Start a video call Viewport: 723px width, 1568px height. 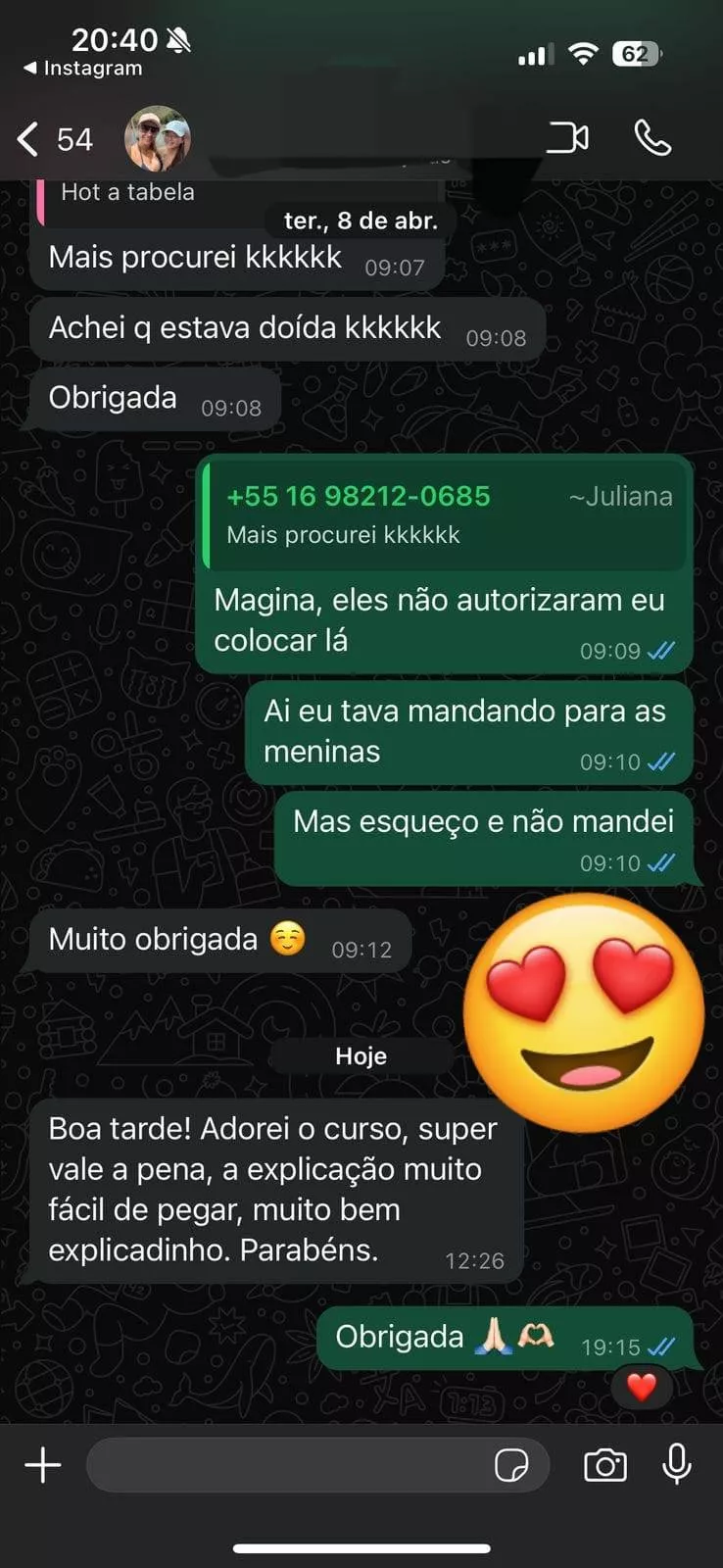point(567,138)
